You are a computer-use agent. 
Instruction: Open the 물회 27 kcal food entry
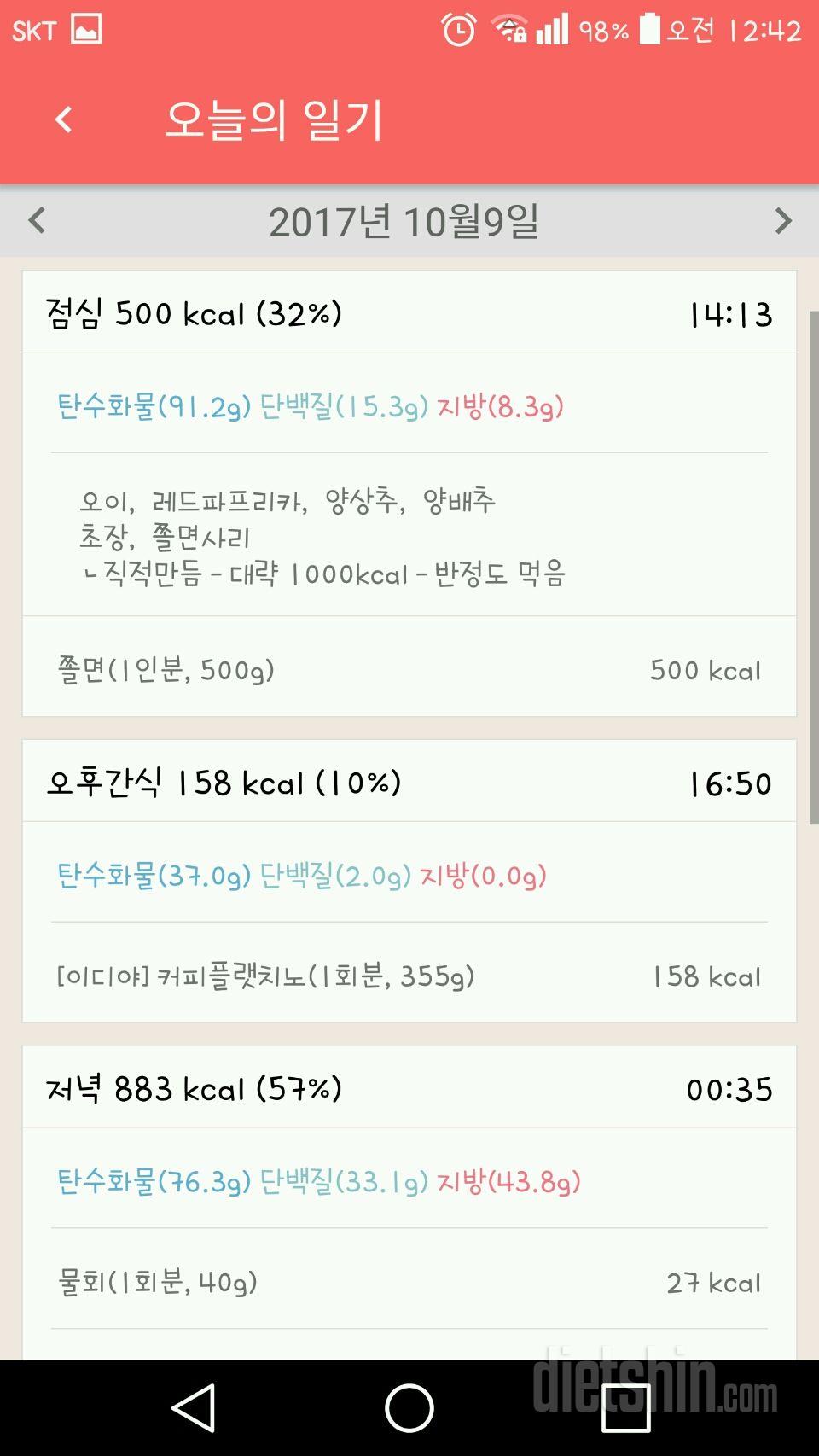click(409, 1283)
